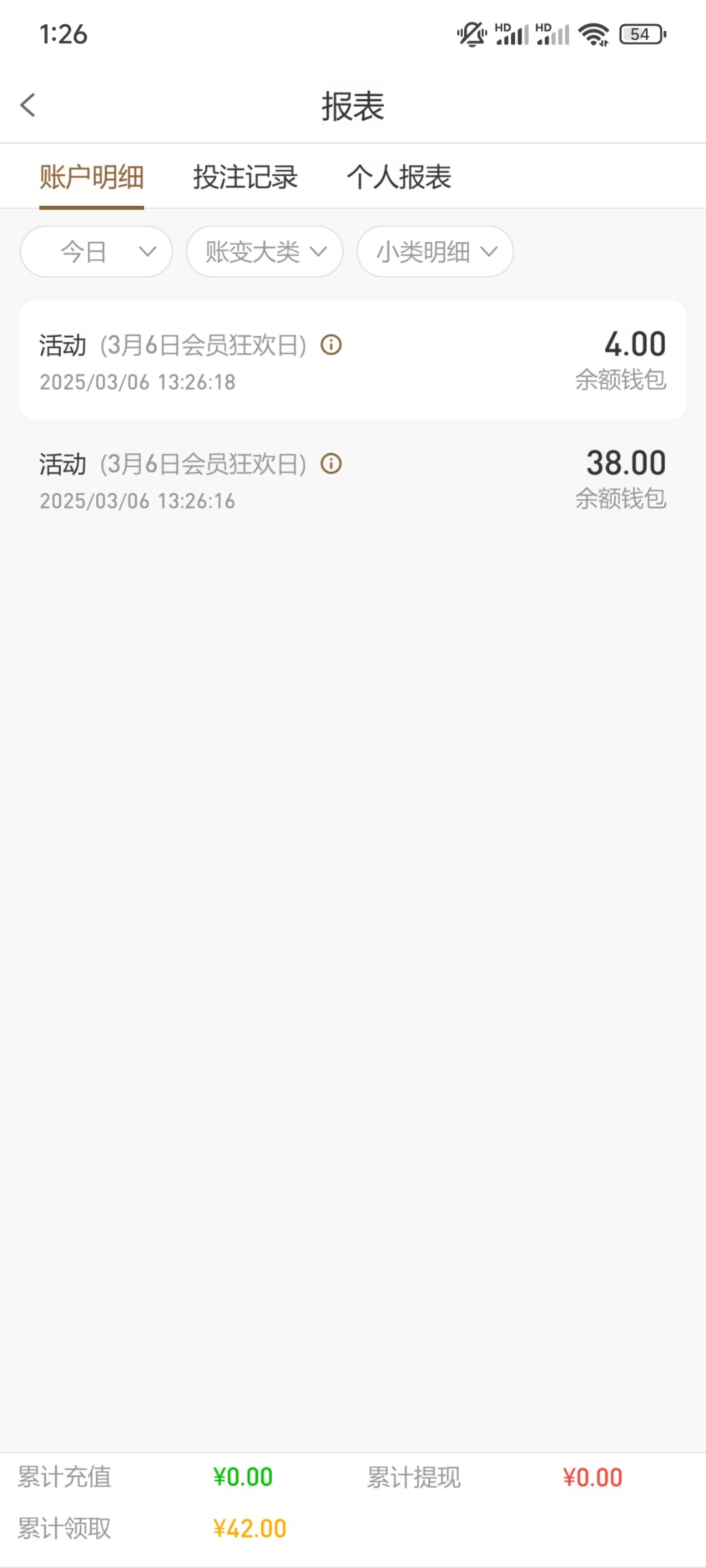Open the 38.00 activity record at 13:26:16
The height and width of the screenshot is (1568, 706).
click(x=353, y=480)
